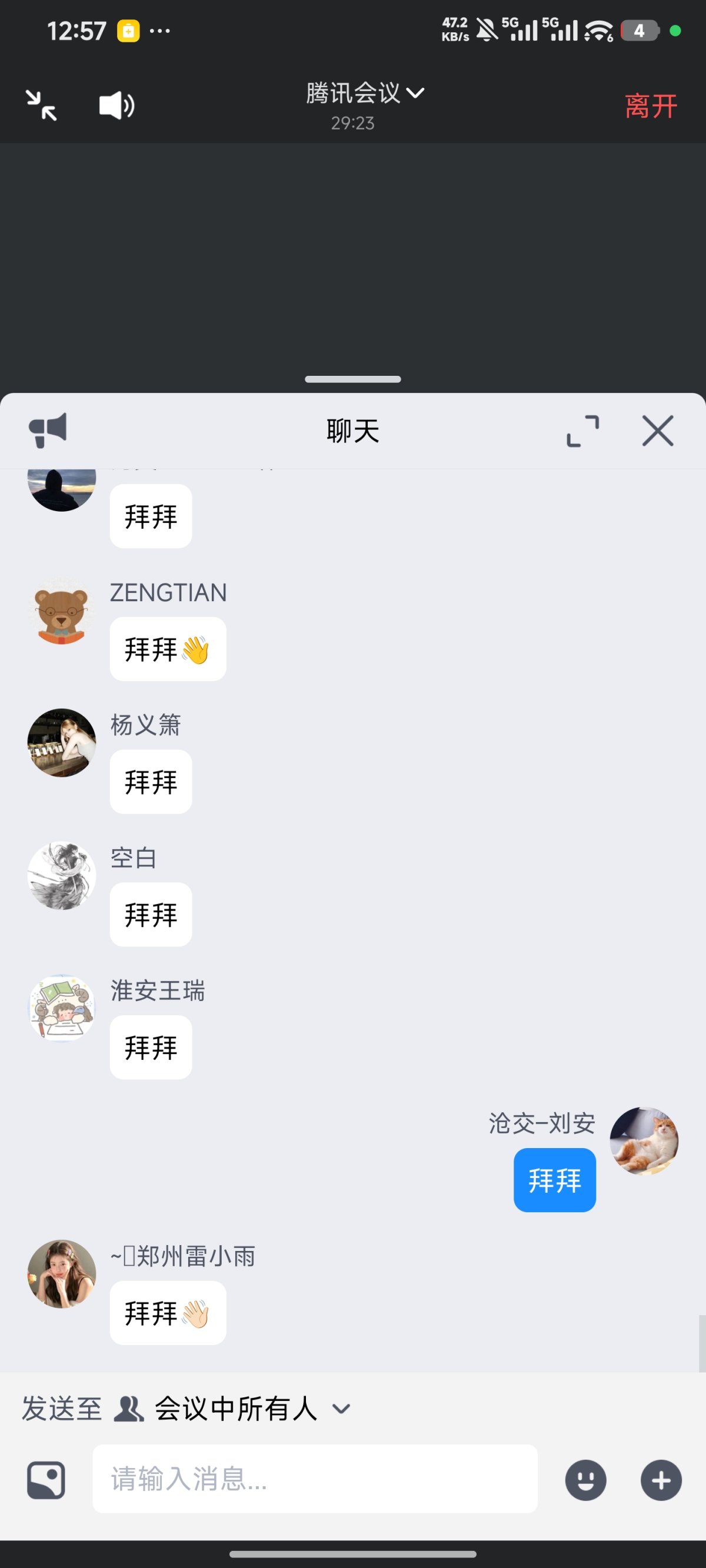Viewport: 706px width, 1568px height.
Task: Tap the plus icon for more chat options
Action: (660, 1480)
